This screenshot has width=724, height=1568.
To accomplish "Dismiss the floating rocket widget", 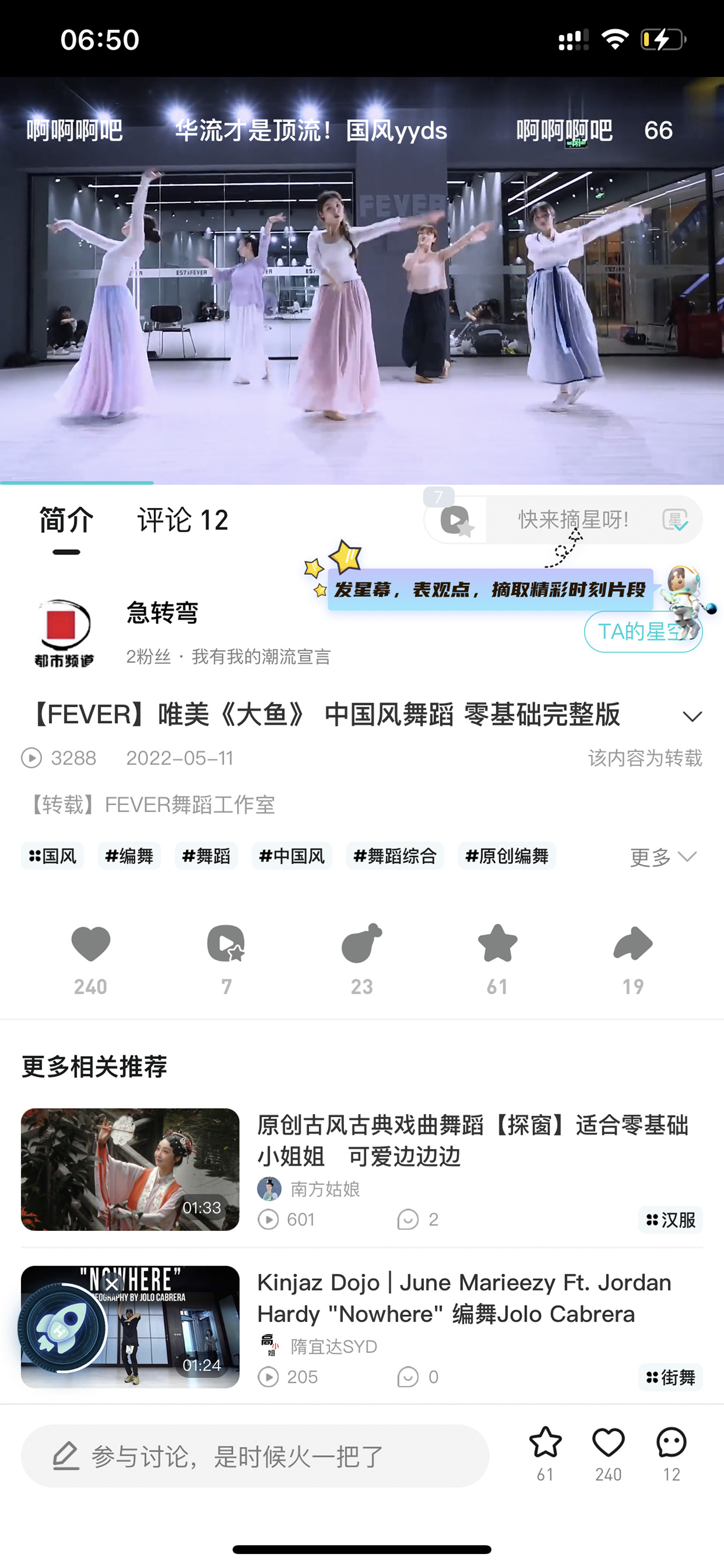I will click(112, 1284).
